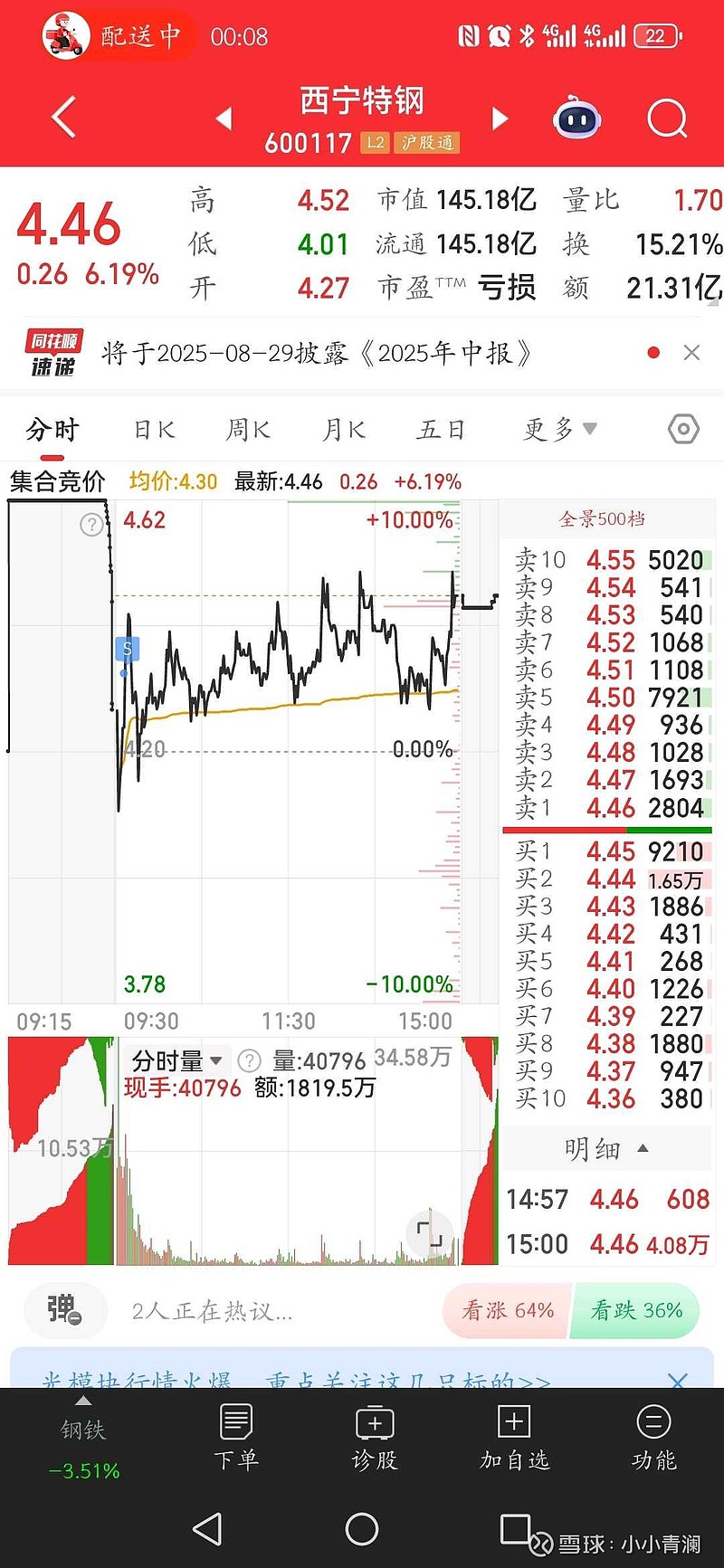Viewport: 724px width, 1568px height.
Task: Vote 看跌 36% bearish
Action: point(636,1310)
